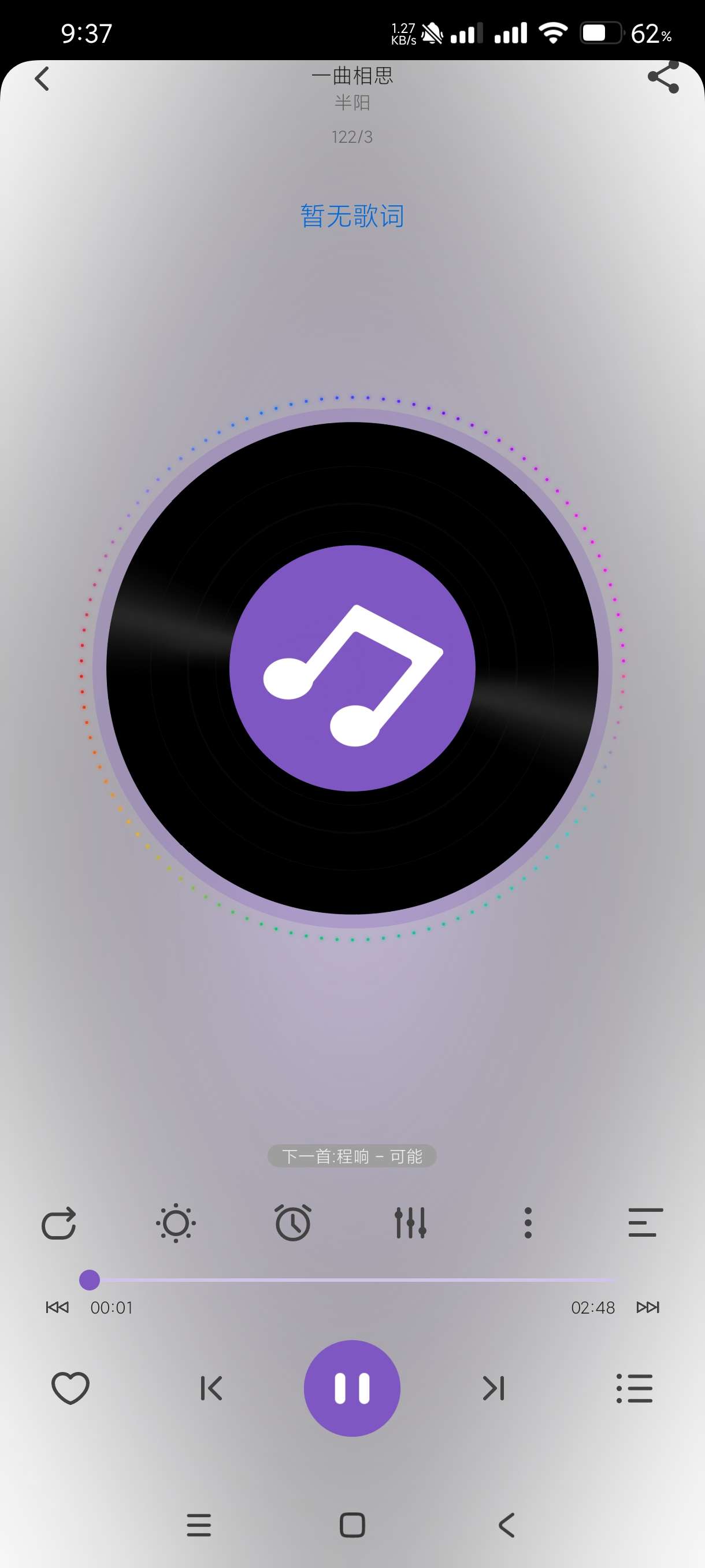Open the brightness settings icon
Image resolution: width=705 pixels, height=1568 pixels.
pos(176,1223)
